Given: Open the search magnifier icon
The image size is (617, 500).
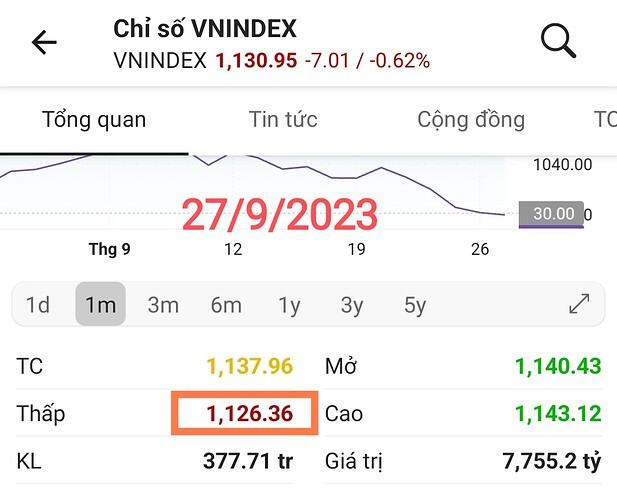Looking at the screenshot, I should tap(559, 41).
